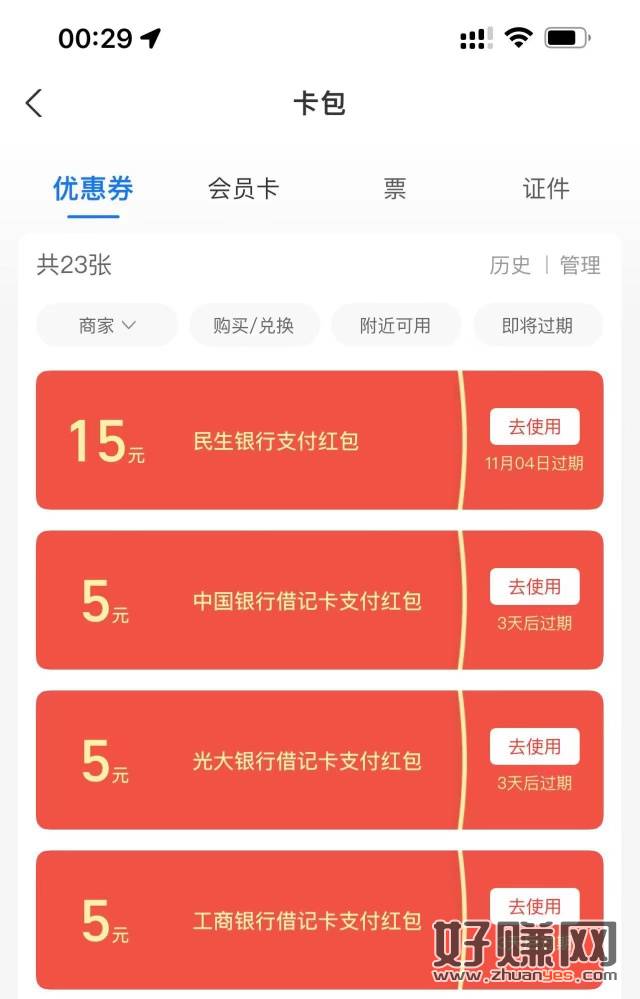640x999 pixels.
Task: Select the 证件 tab
Action: click(546, 188)
